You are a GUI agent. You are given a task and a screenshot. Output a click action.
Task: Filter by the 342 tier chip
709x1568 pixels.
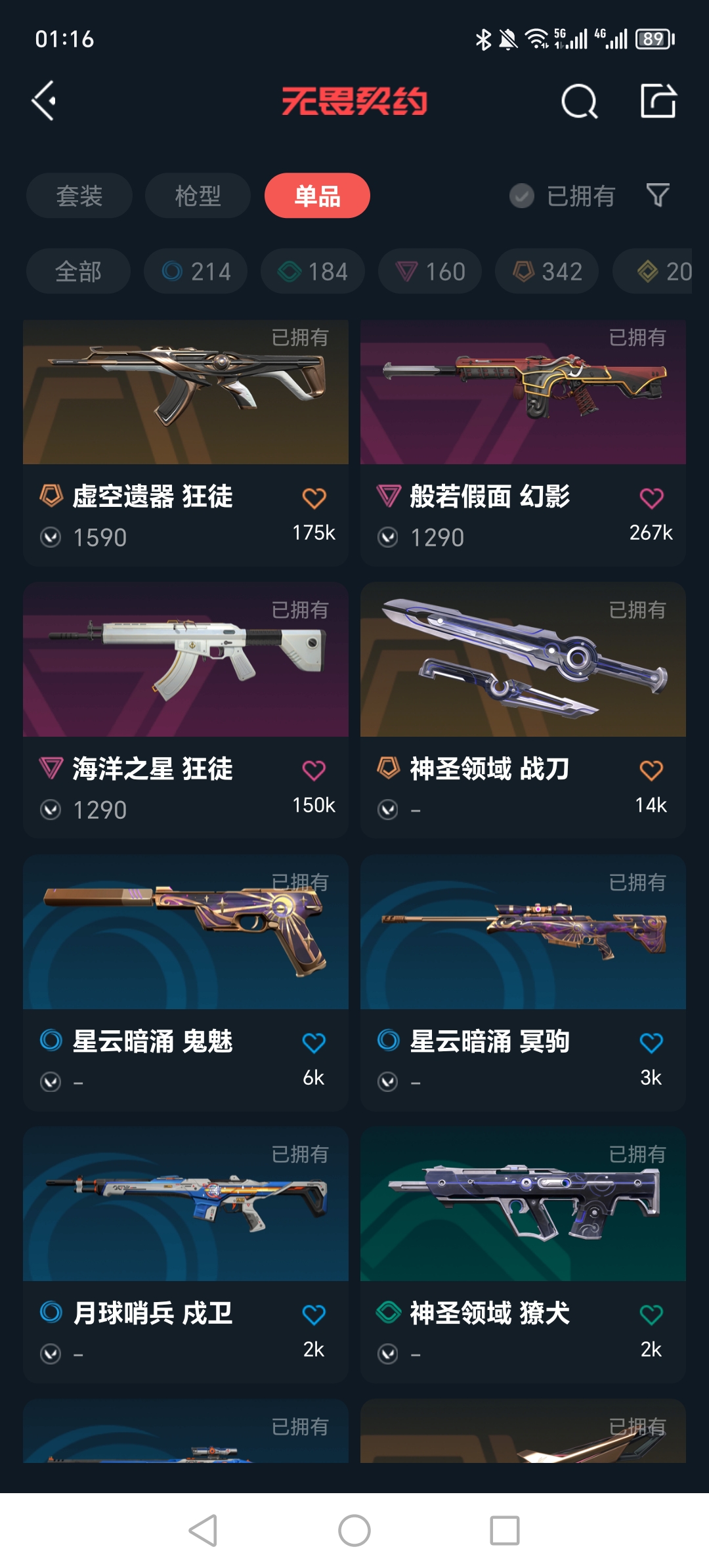click(x=547, y=271)
